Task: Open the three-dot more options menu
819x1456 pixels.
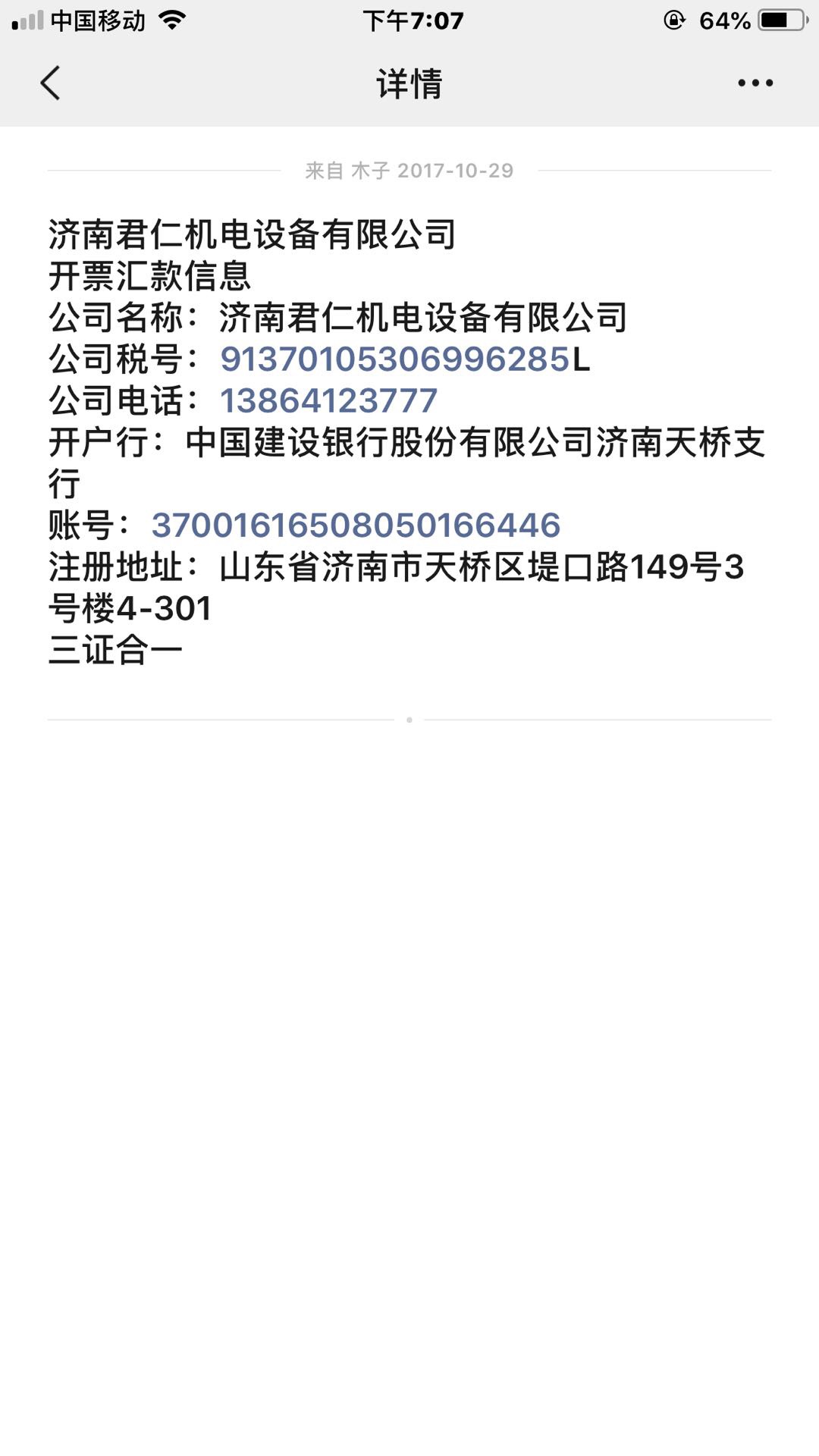Action: [755, 83]
